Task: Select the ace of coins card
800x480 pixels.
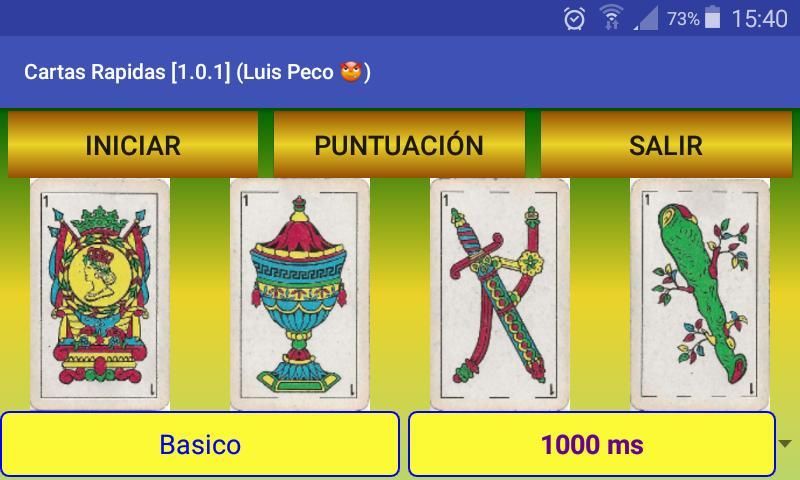Action: [100, 295]
